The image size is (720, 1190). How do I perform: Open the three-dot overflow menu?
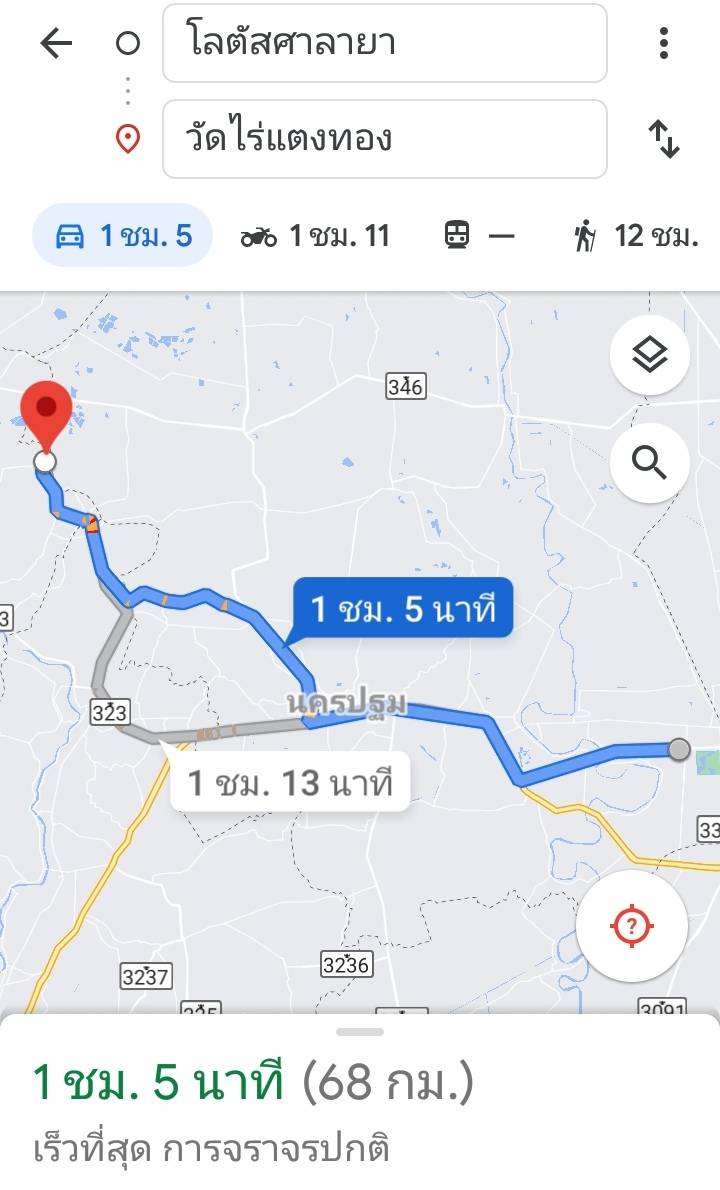point(663,43)
